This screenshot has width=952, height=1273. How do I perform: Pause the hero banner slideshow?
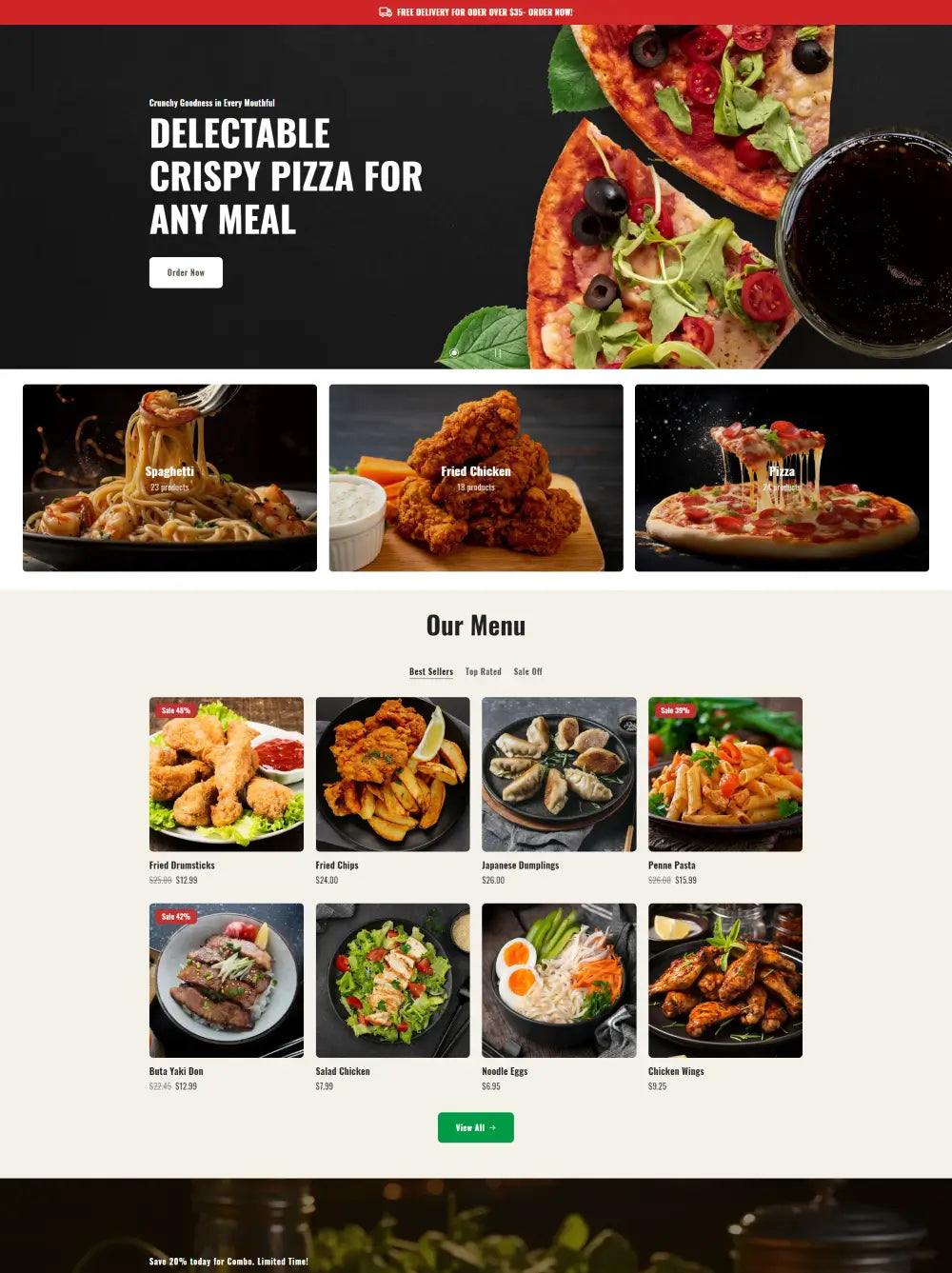pos(497,353)
